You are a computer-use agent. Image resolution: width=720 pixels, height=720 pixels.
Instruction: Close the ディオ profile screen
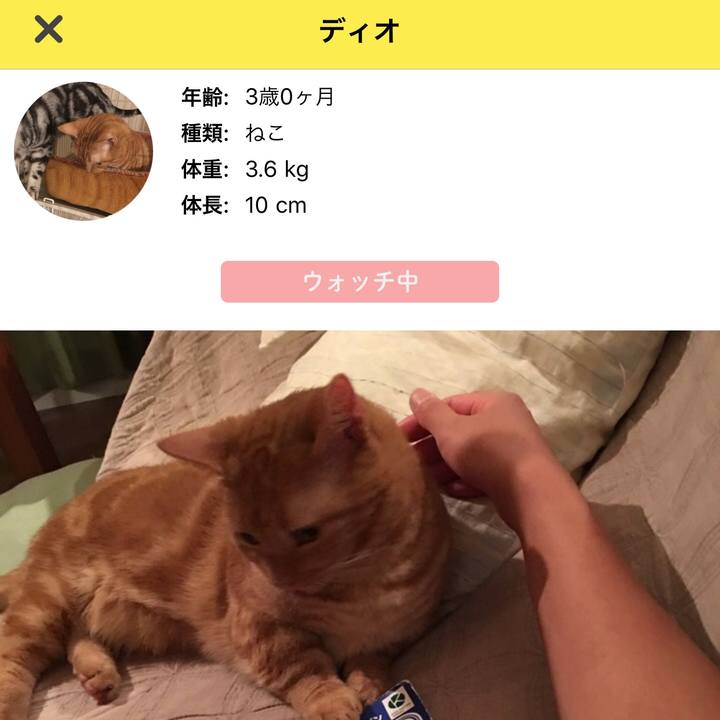48,30
